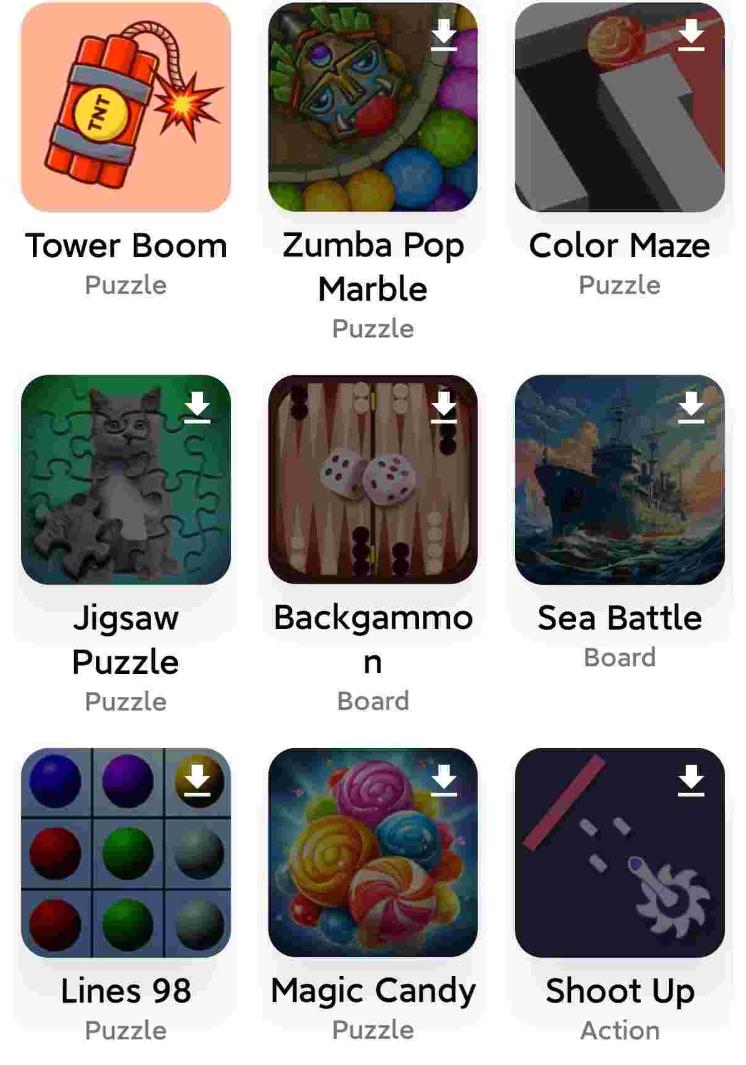746x1065 pixels.
Task: Open the Jigsaw Puzzle game tile
Action: [126, 480]
